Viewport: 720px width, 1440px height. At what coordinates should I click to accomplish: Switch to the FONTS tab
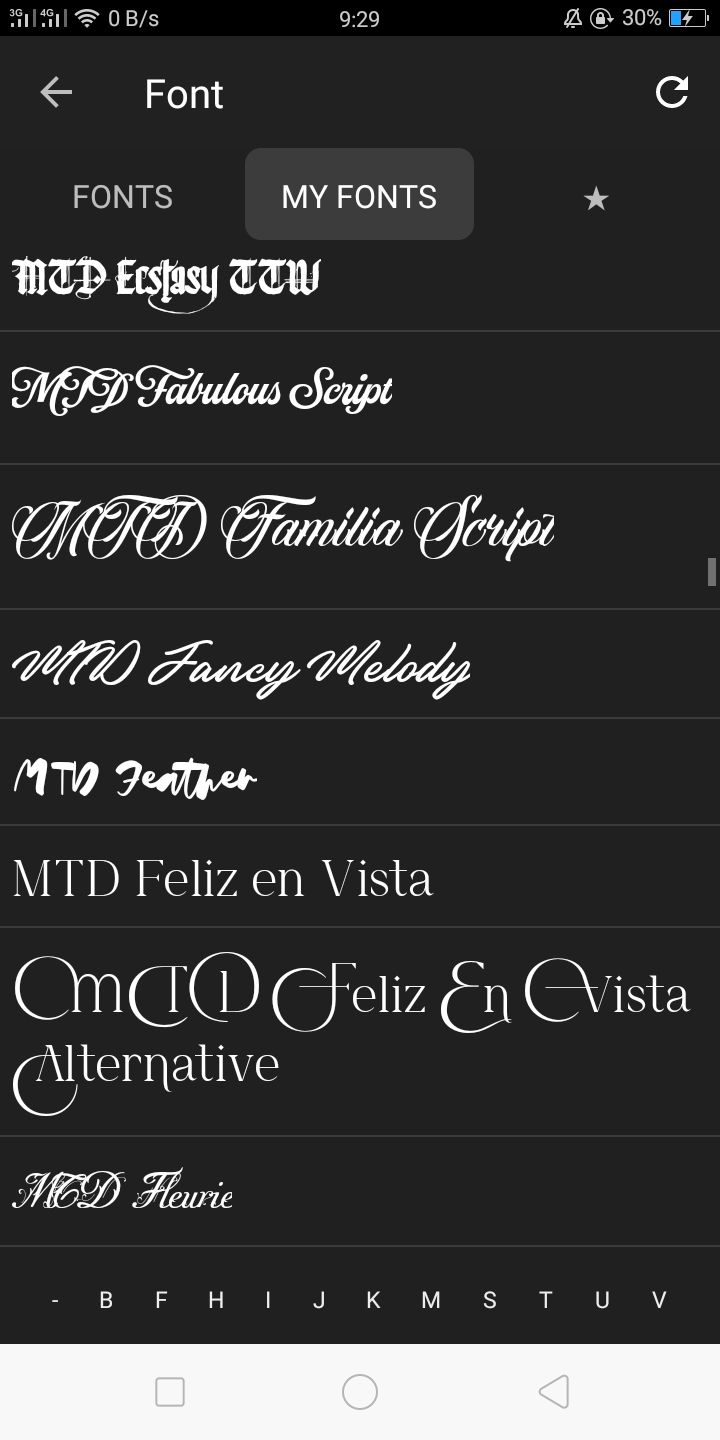[122, 197]
